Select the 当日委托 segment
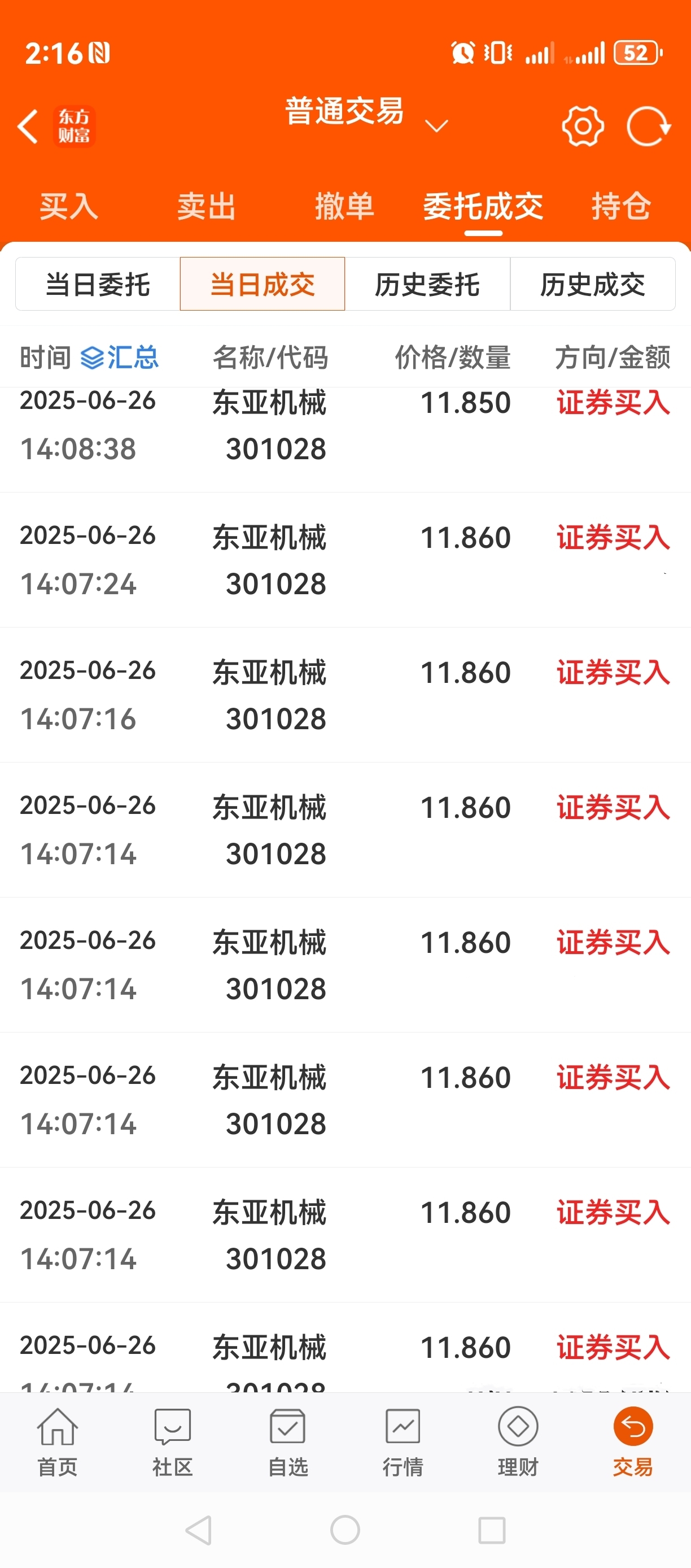The height and width of the screenshot is (1568, 691). click(97, 284)
